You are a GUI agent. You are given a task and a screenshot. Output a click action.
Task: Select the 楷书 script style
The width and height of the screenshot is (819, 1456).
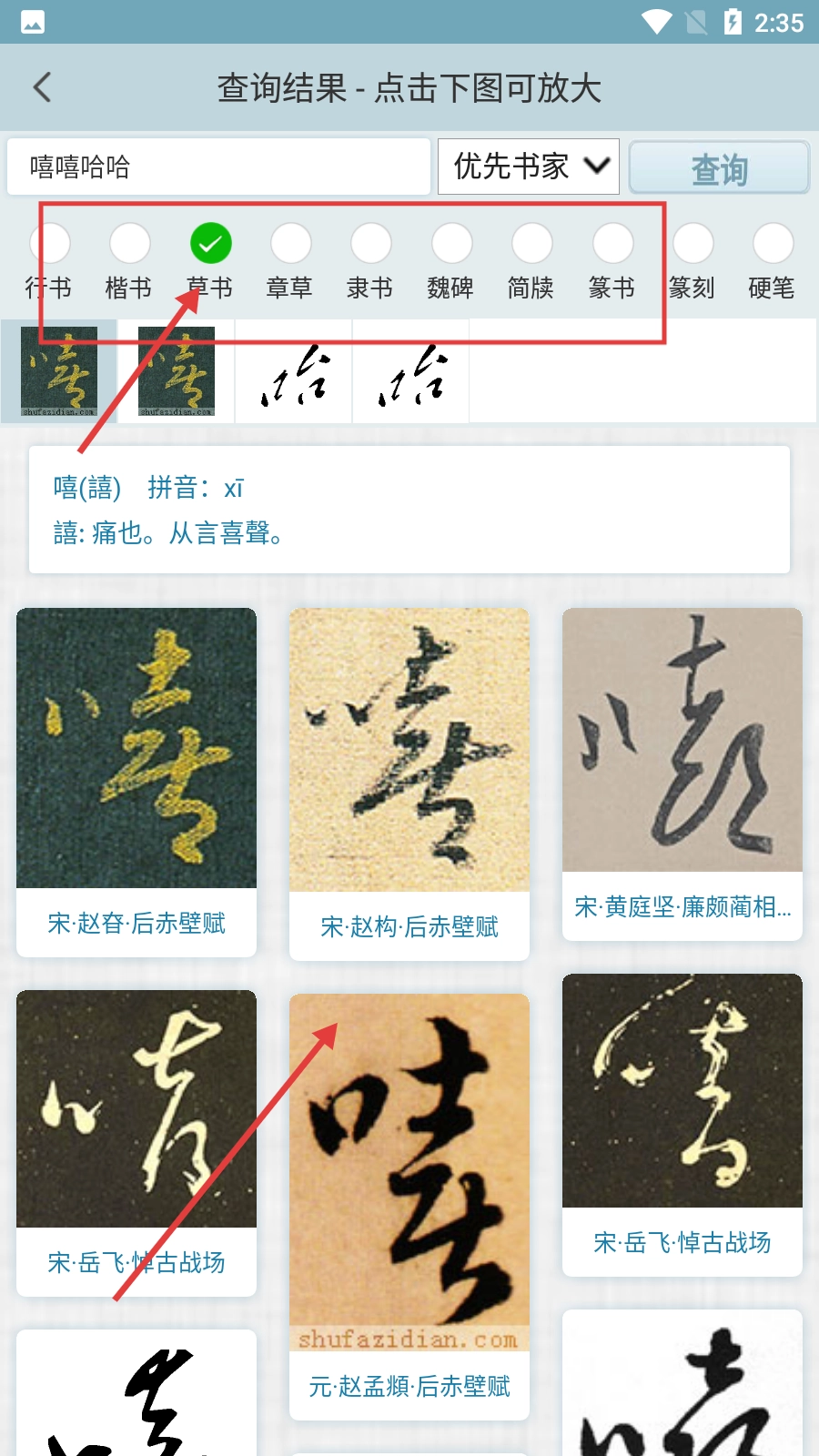point(129,244)
